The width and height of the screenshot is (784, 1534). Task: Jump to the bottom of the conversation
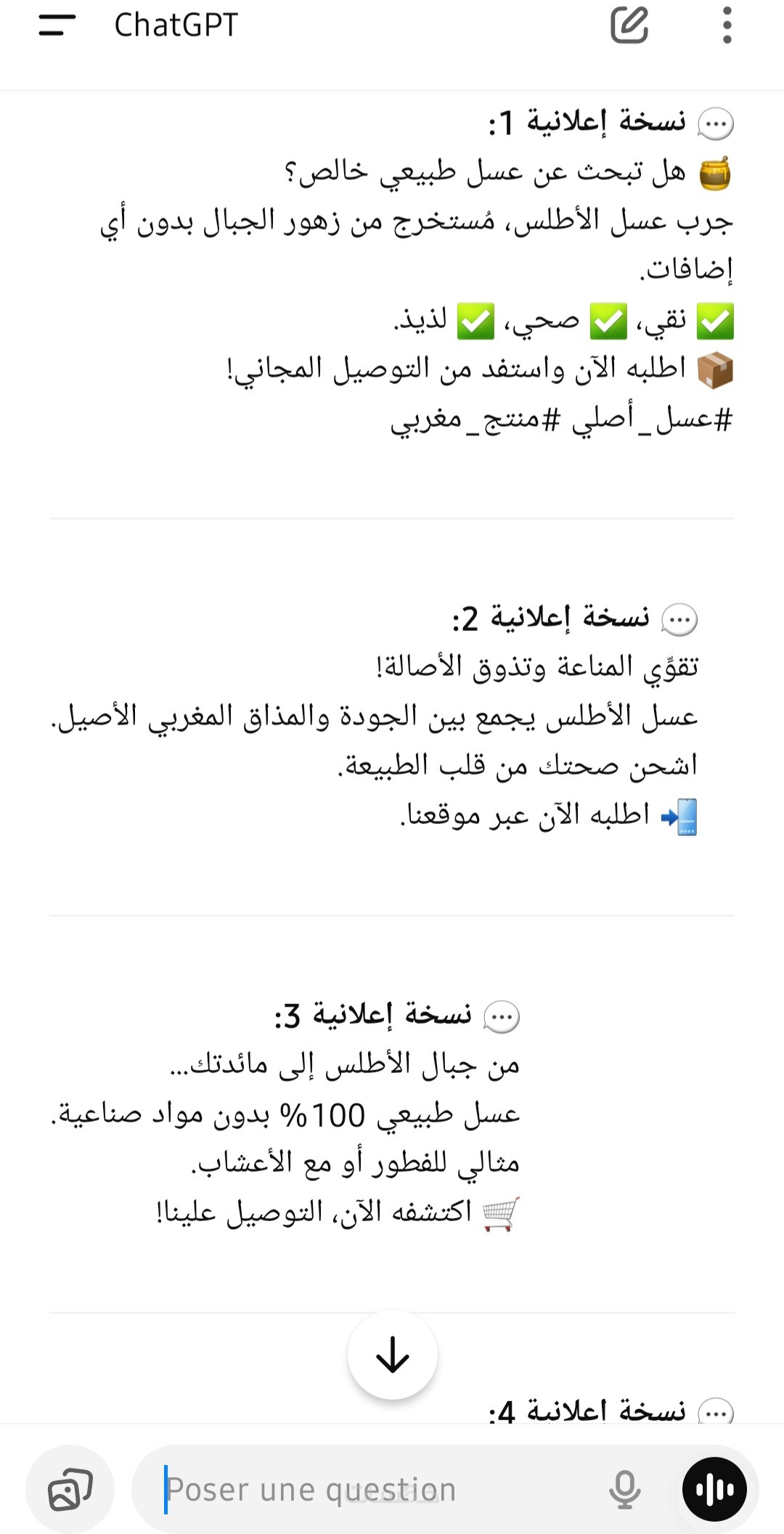[x=393, y=1355]
